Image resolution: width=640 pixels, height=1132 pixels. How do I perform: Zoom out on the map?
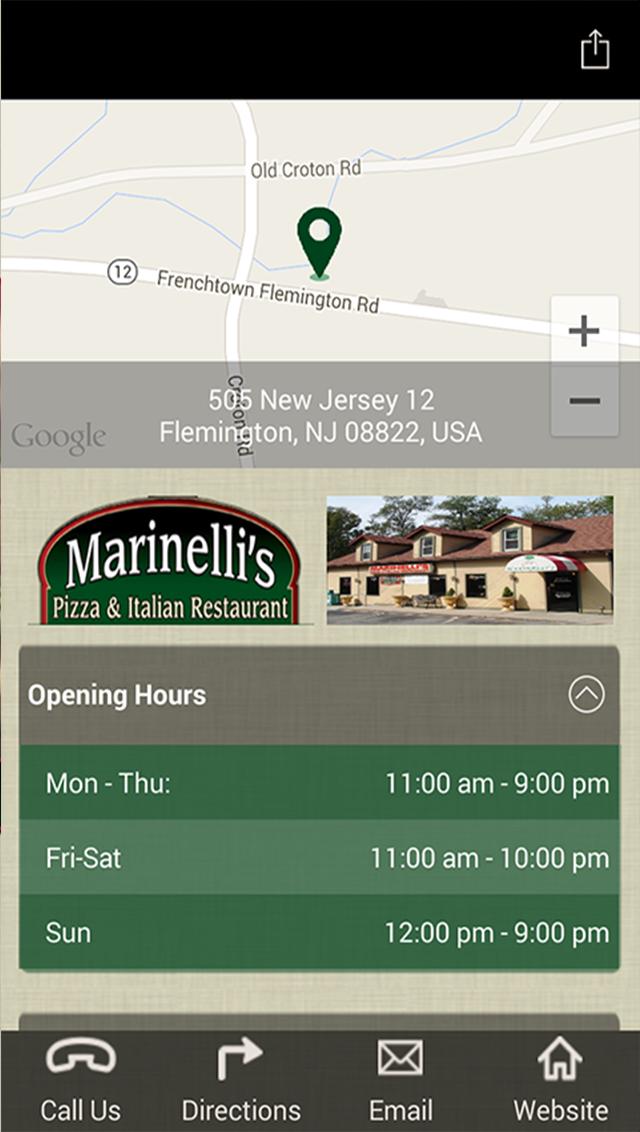[x=584, y=401]
